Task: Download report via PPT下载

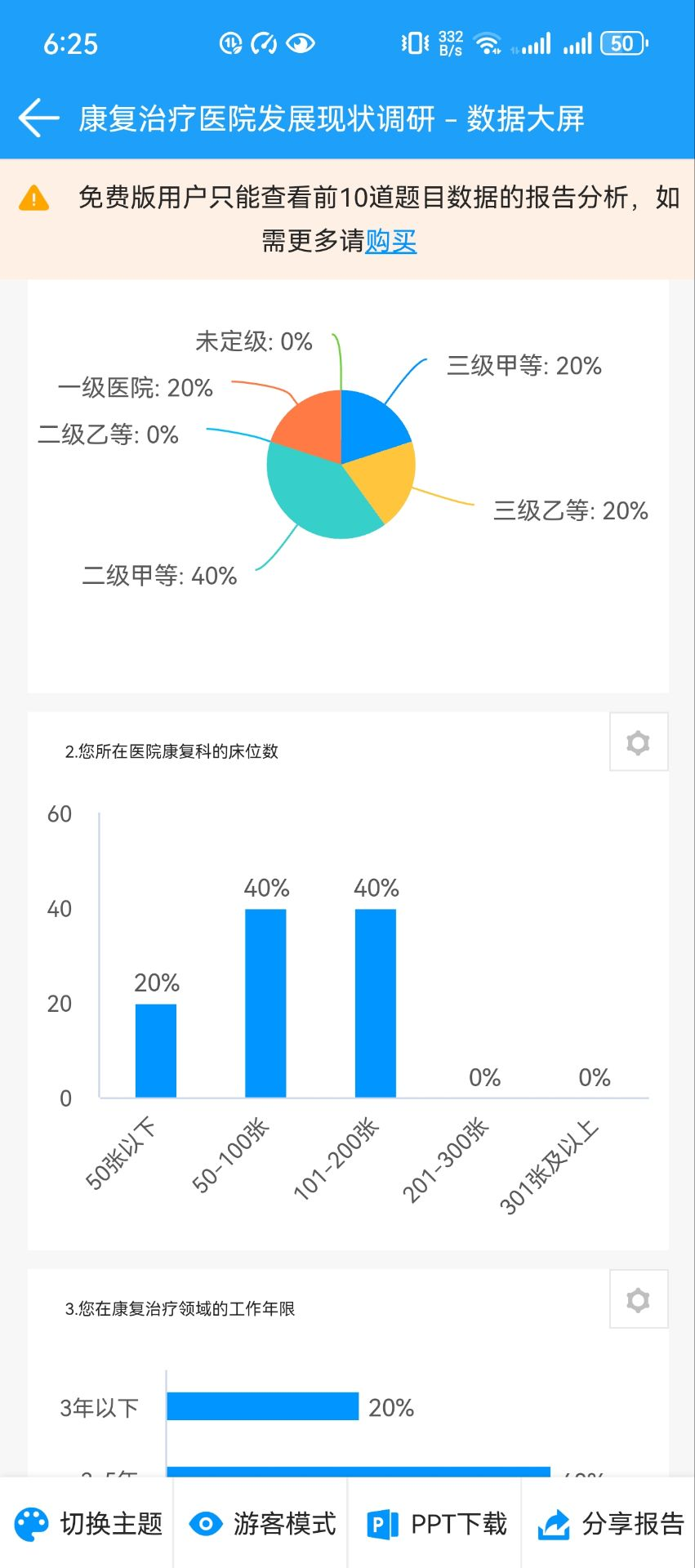Action: pyautogui.click(x=436, y=1524)
